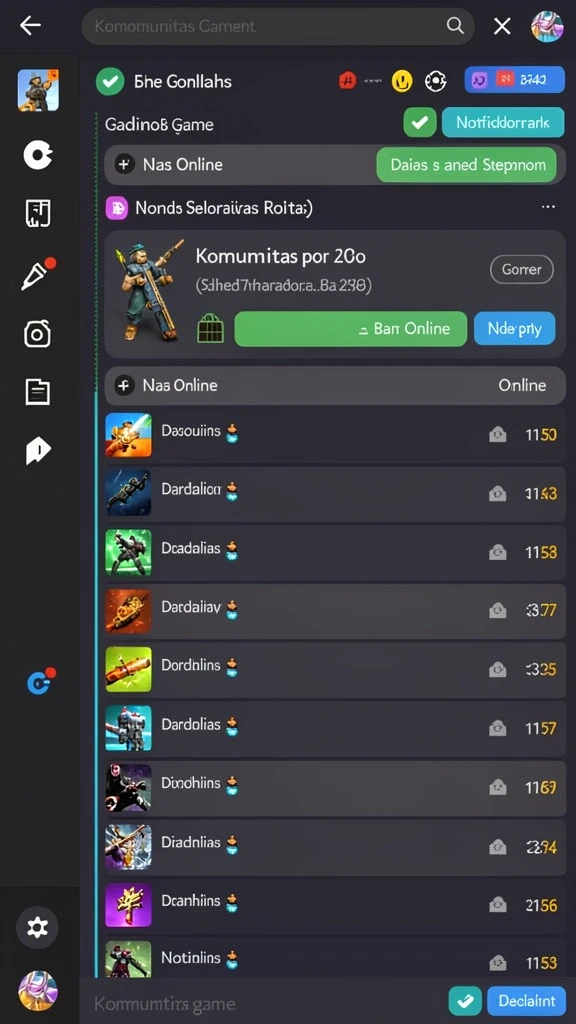Open the document icon in the sidebar

37,392
